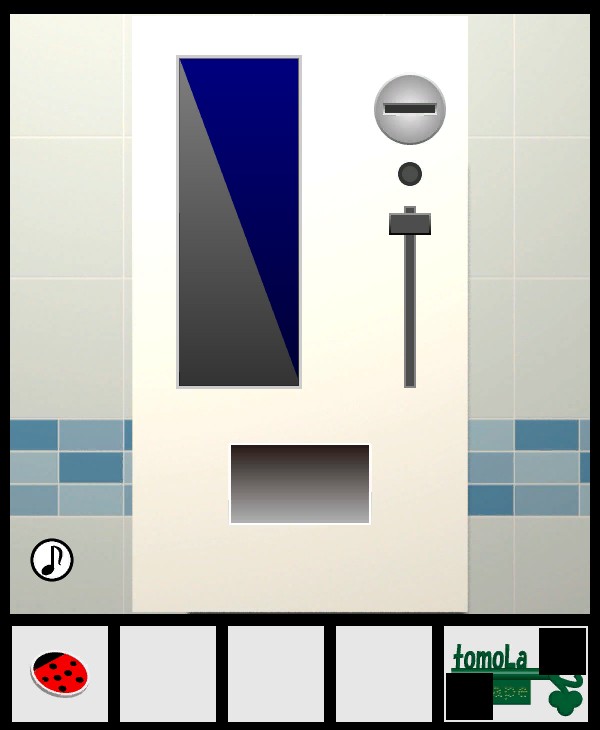Tap the small round button below coin slot
This screenshot has width=600, height=730.
pos(410,174)
